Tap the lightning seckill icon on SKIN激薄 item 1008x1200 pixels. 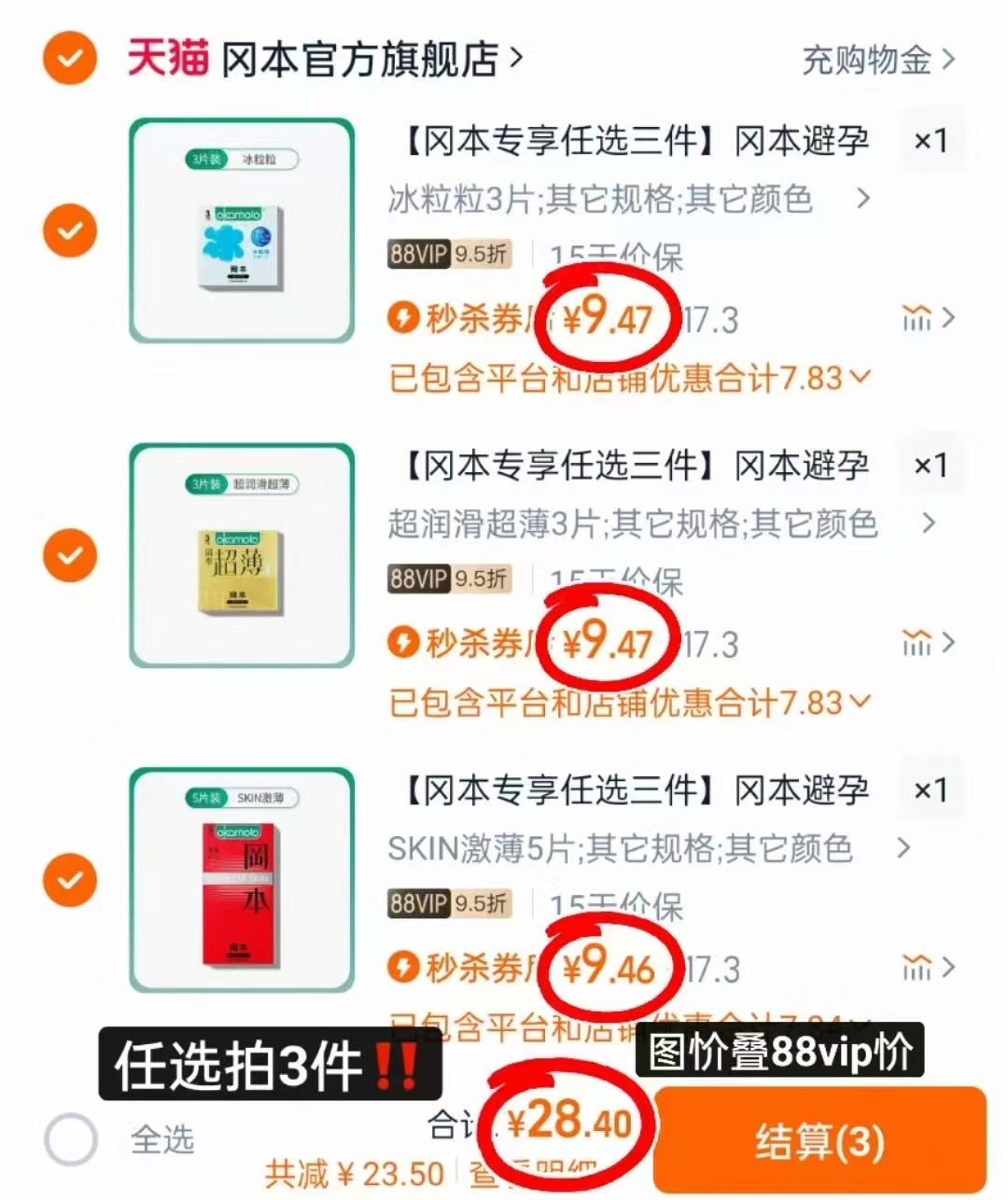[x=405, y=968]
